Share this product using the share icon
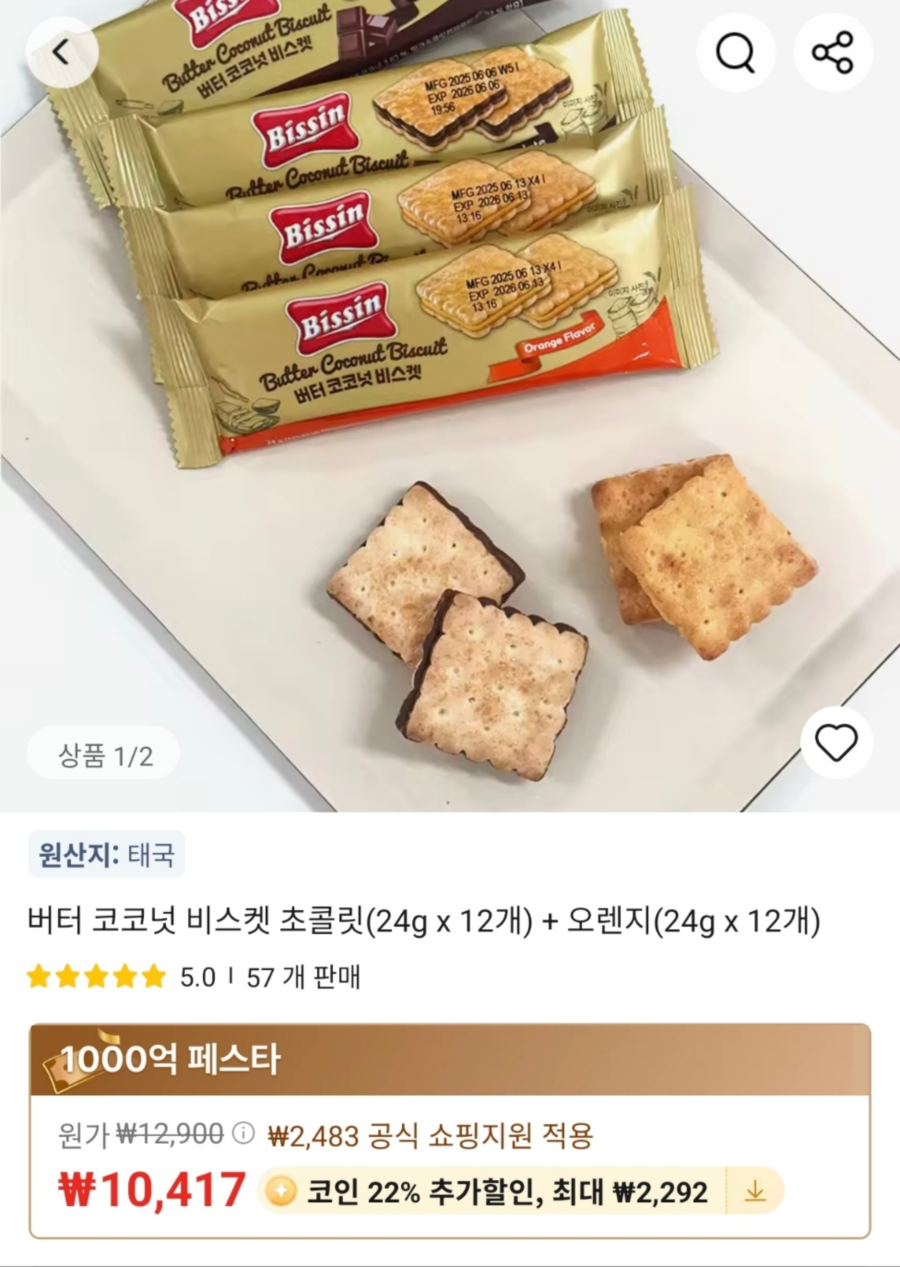The width and height of the screenshot is (900, 1267). [833, 54]
